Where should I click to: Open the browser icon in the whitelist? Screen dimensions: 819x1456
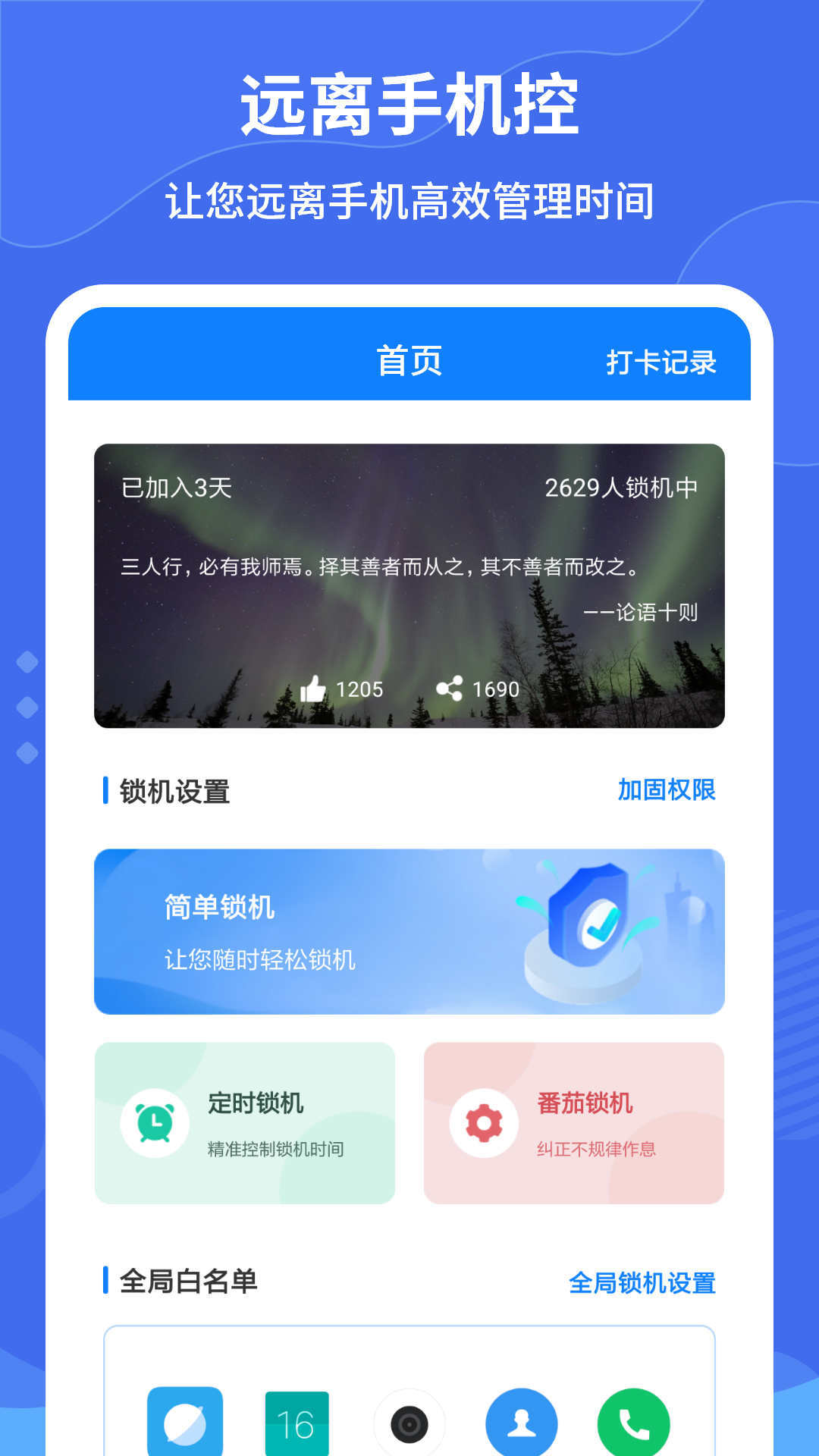coord(184,1426)
